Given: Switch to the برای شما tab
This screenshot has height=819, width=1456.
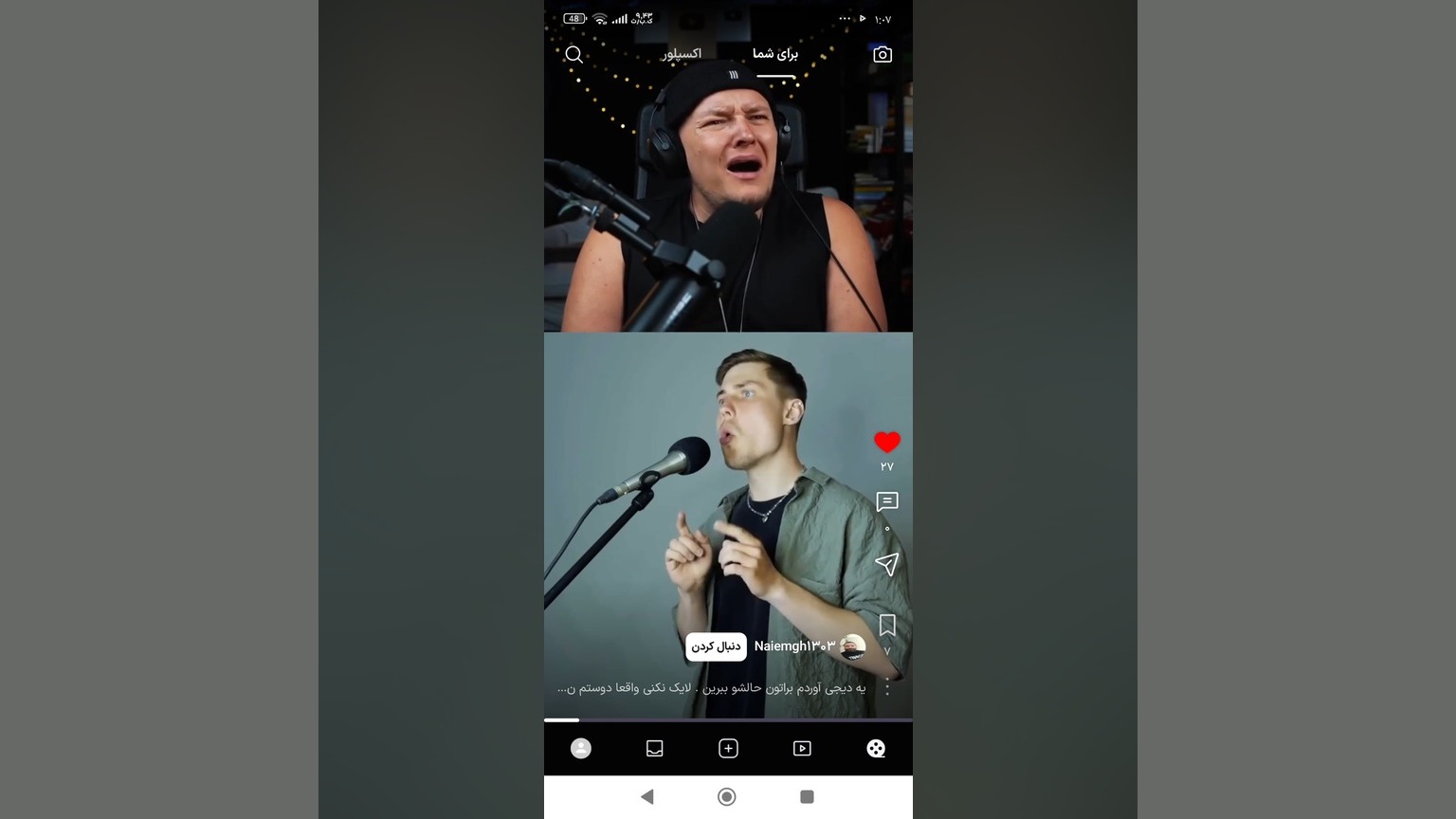Looking at the screenshot, I should pos(775,54).
